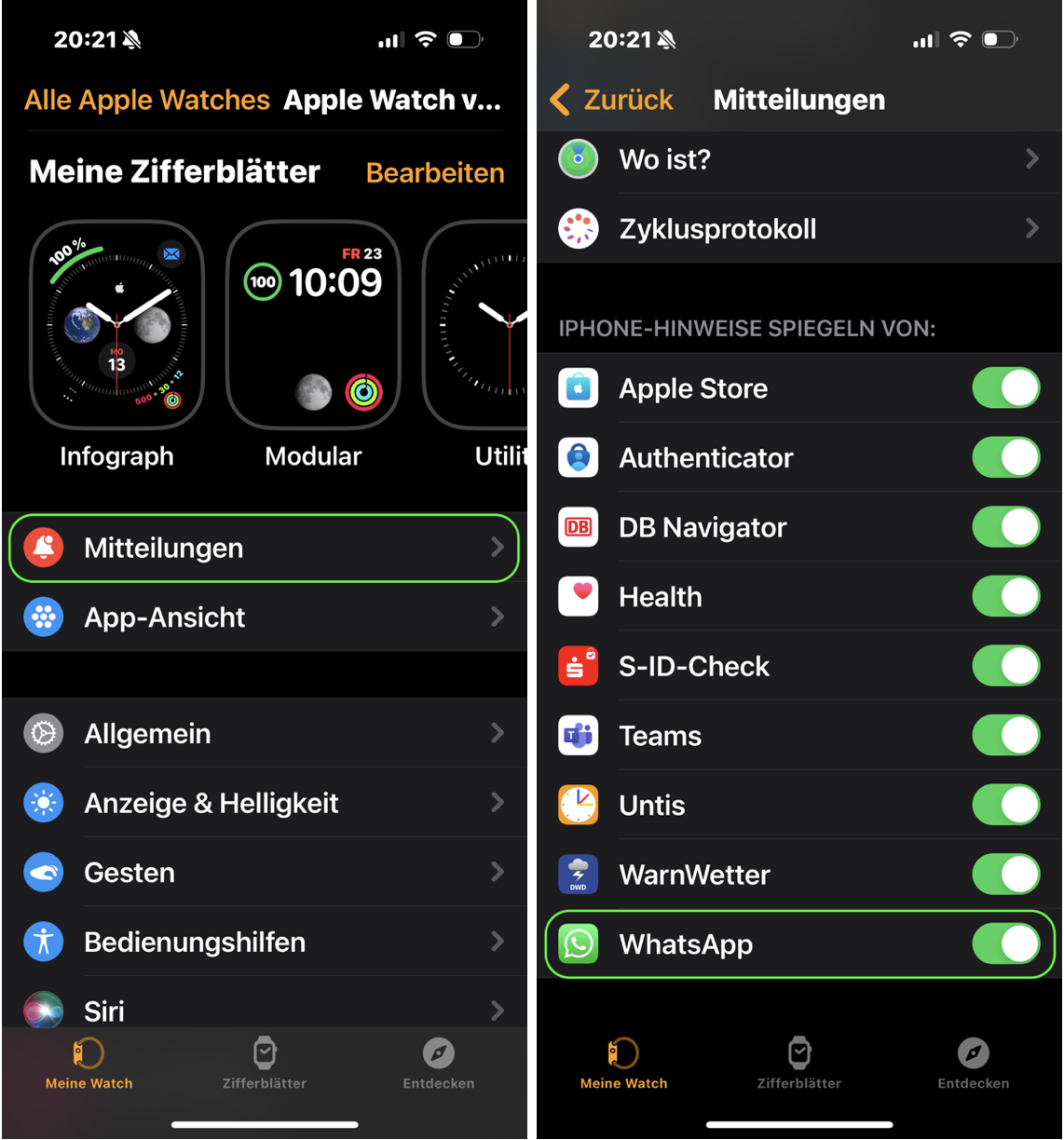1064x1140 pixels.
Task: Open Wo ist? notification settings
Action: coord(798,159)
